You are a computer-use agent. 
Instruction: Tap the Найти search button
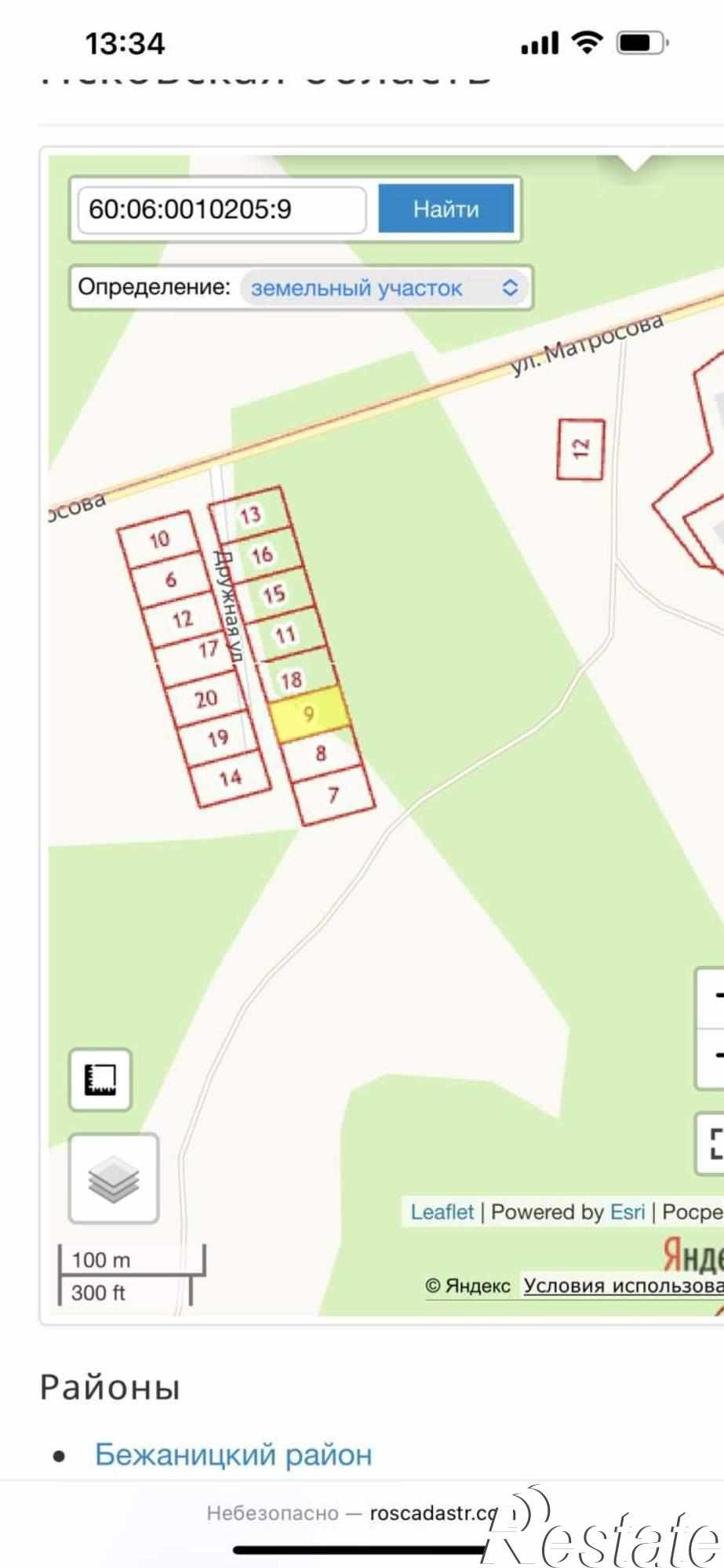point(446,209)
